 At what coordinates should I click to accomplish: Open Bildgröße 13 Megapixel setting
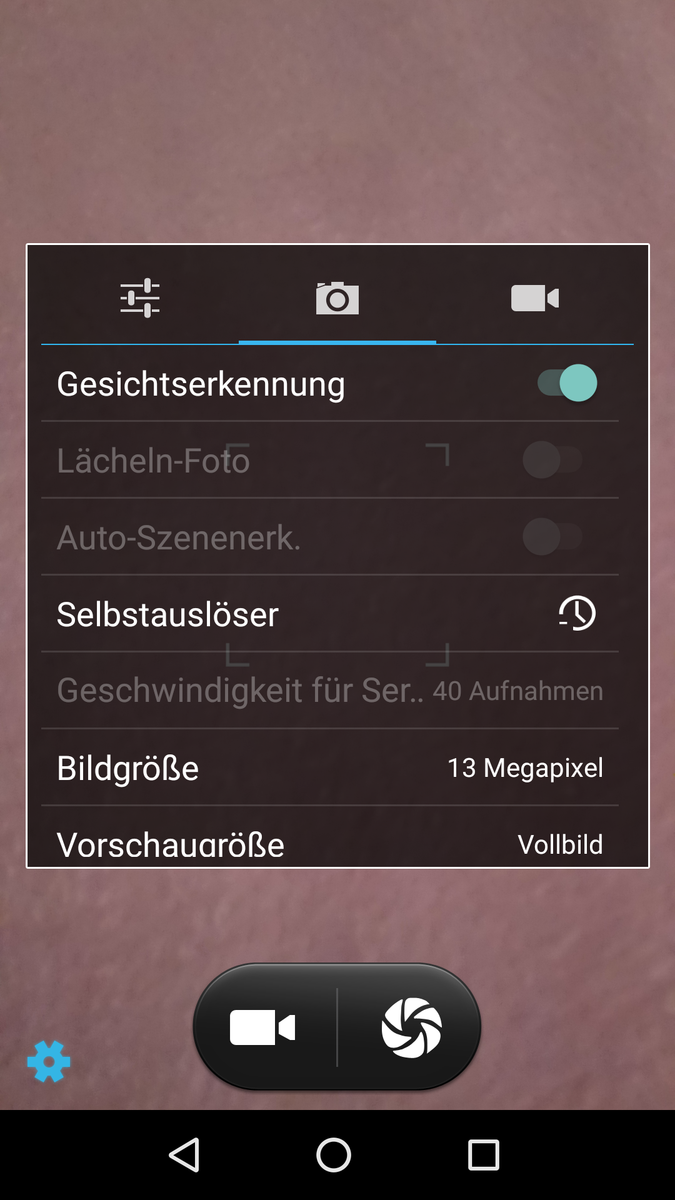coord(330,768)
